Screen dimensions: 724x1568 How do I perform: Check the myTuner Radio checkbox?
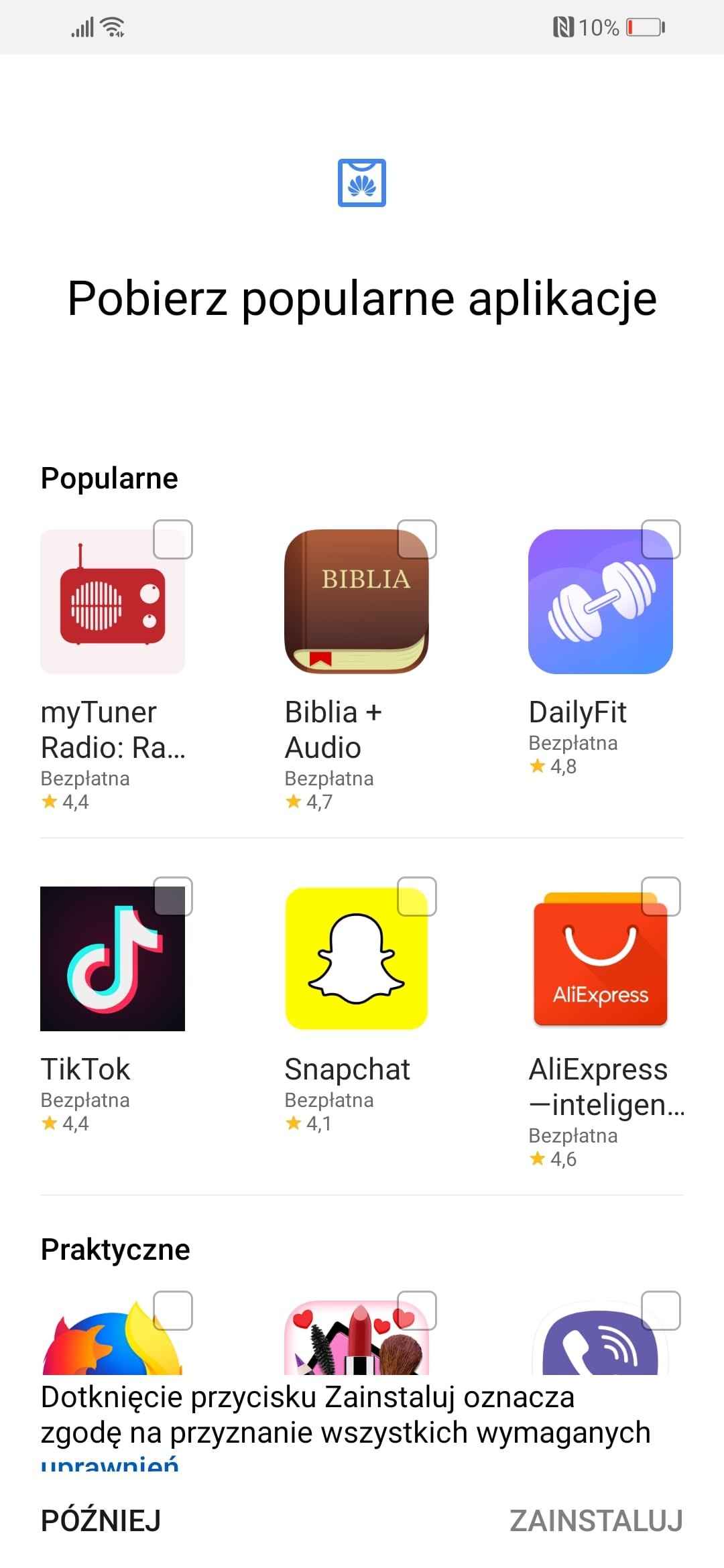coord(173,539)
